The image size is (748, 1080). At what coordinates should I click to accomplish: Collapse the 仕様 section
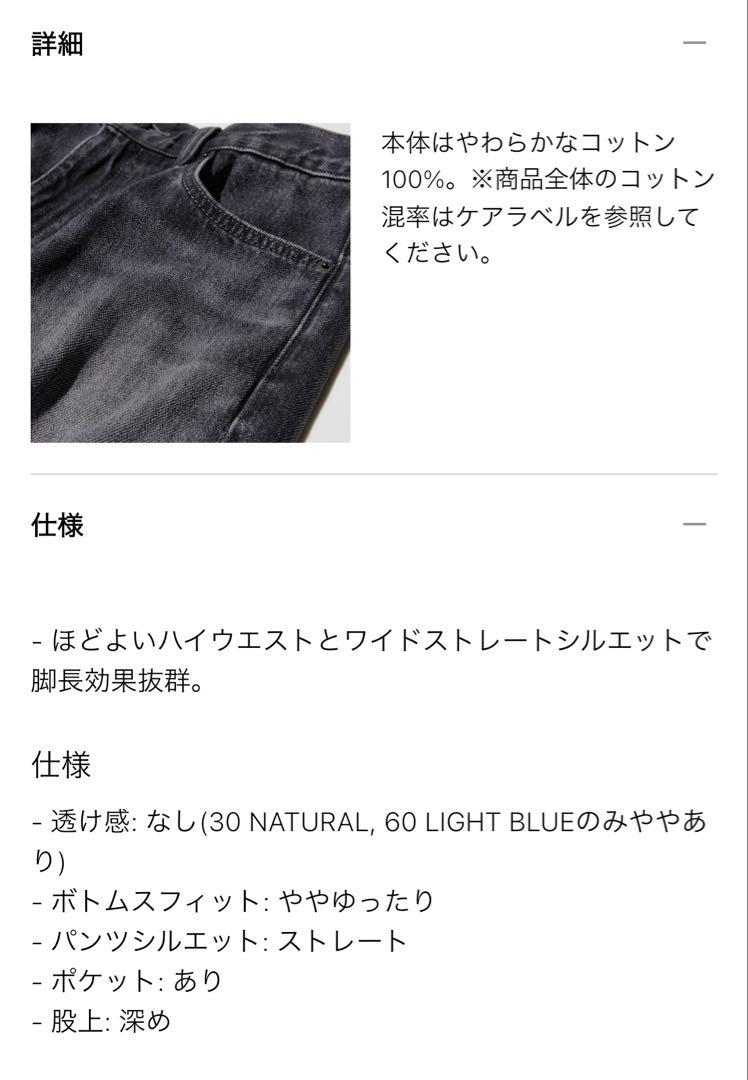point(693,524)
